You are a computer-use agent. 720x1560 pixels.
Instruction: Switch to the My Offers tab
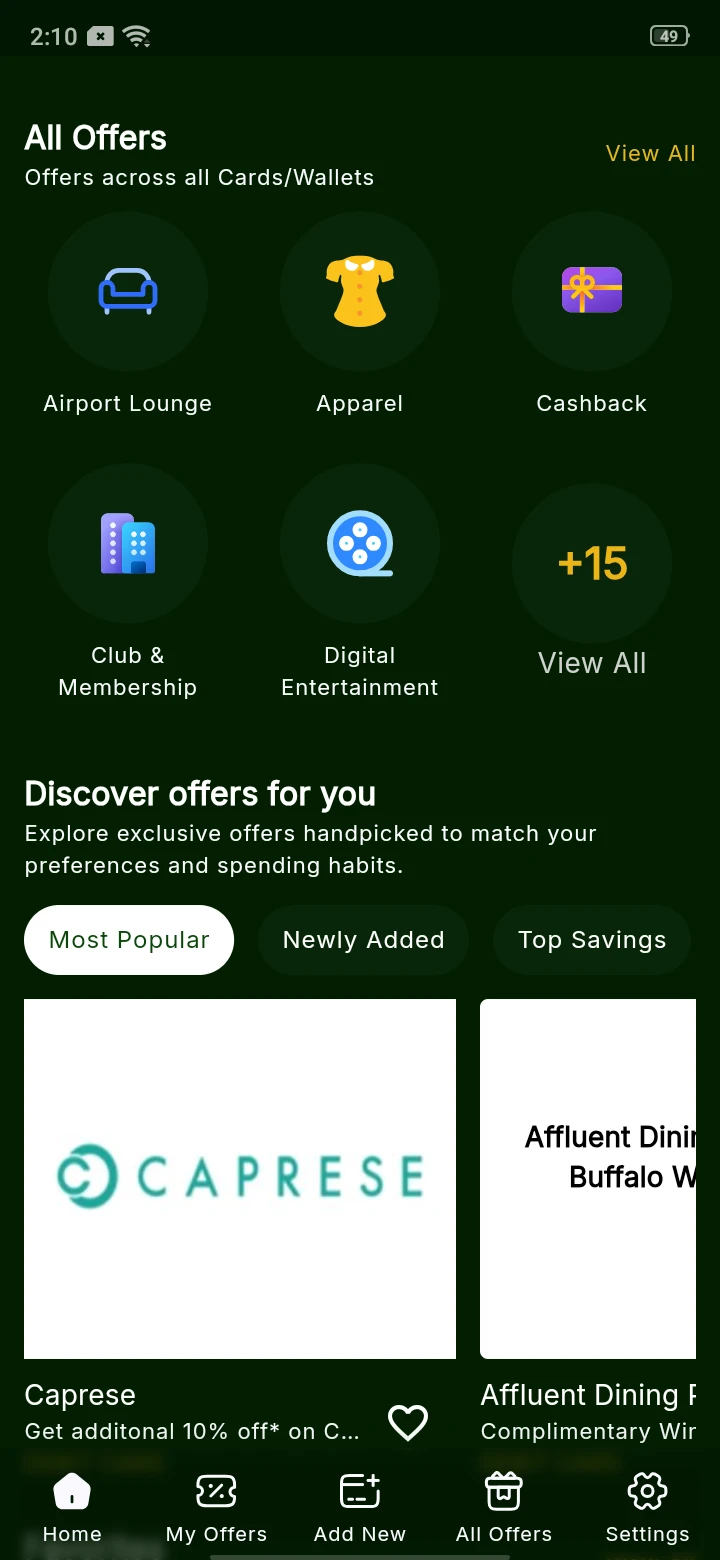click(216, 1508)
